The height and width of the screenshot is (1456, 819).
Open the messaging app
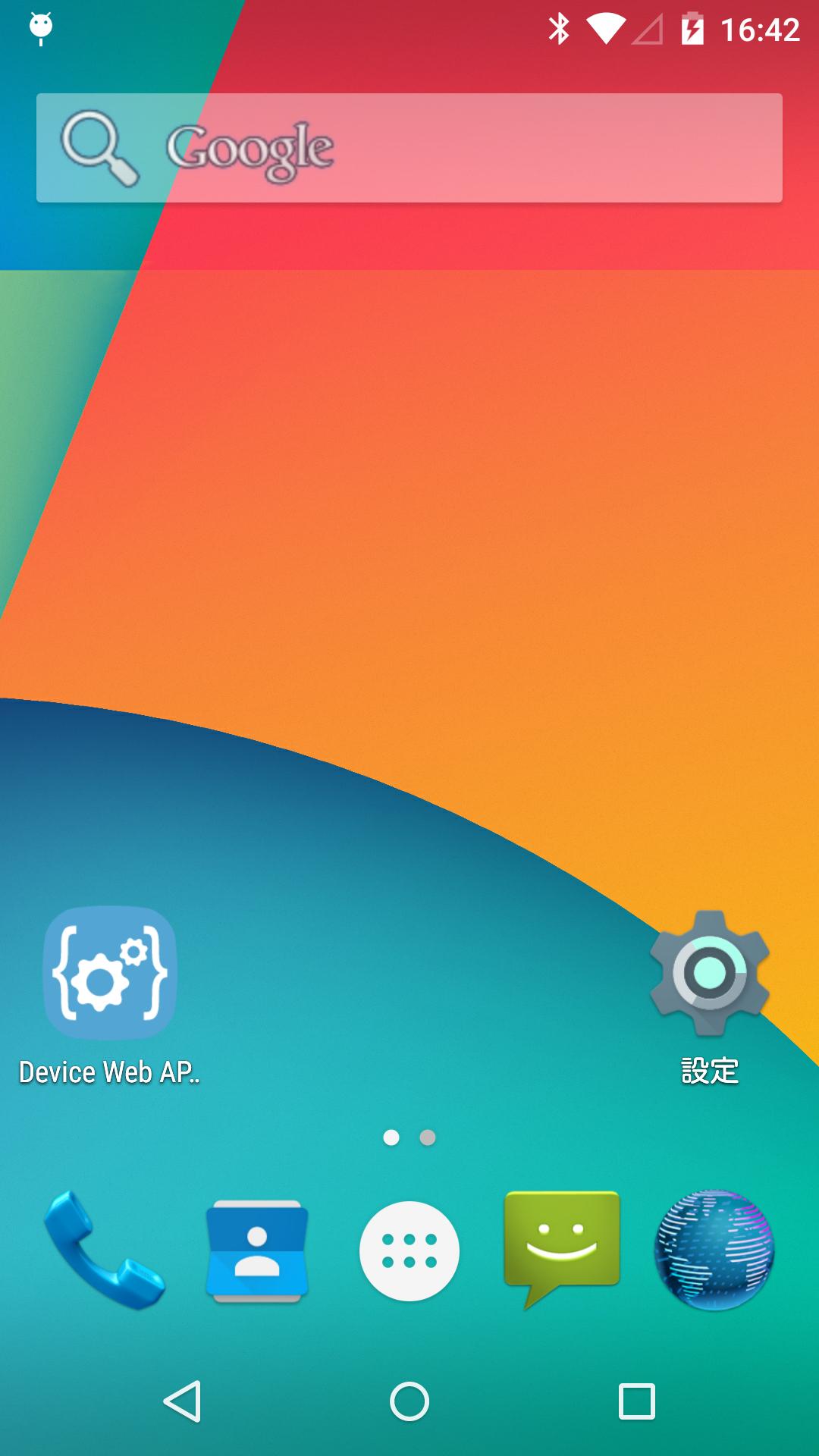pos(562,1247)
